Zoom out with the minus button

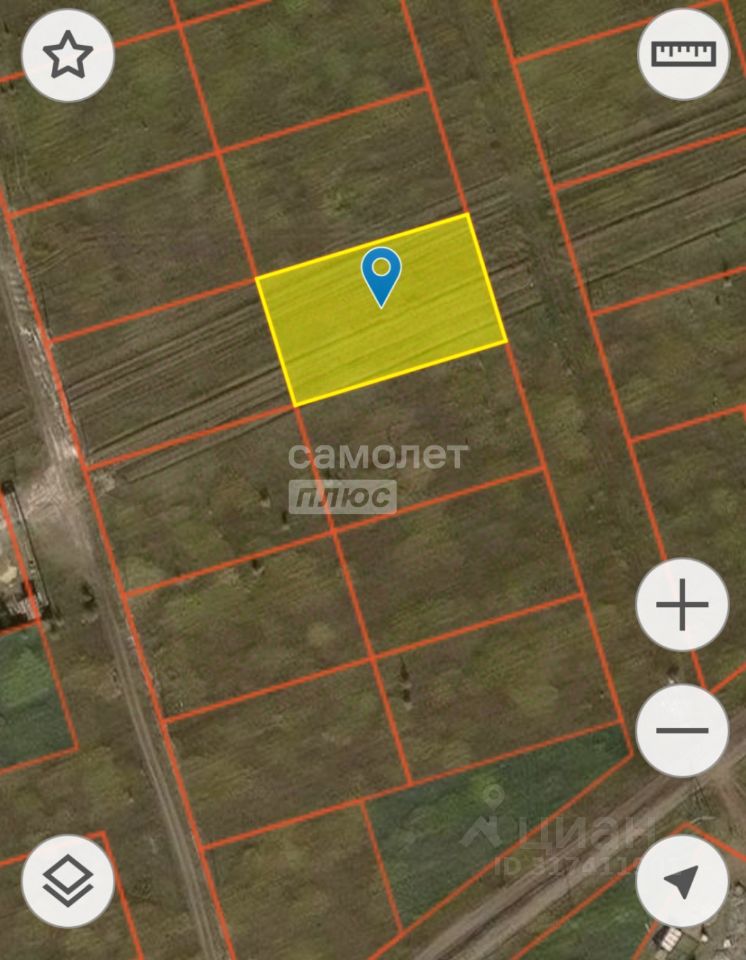click(x=682, y=730)
